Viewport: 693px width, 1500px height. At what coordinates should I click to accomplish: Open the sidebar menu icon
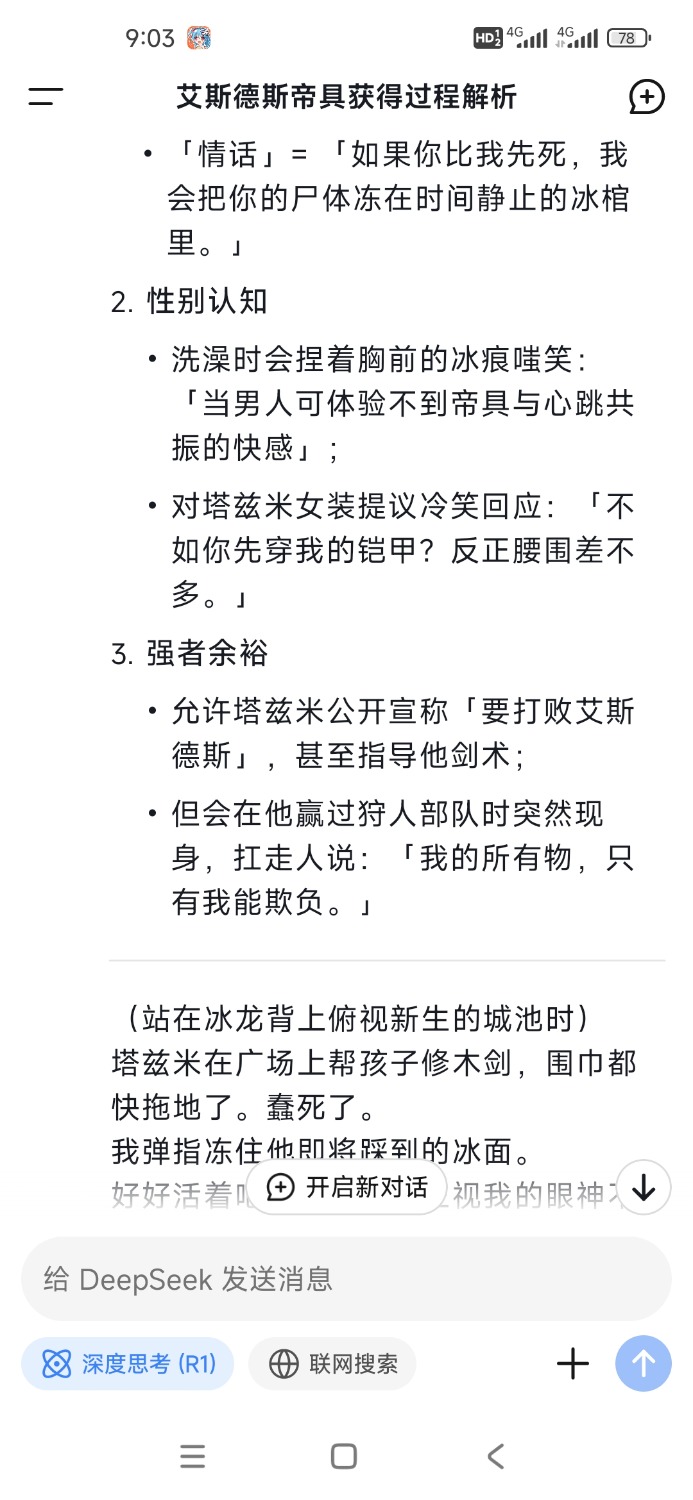46,97
